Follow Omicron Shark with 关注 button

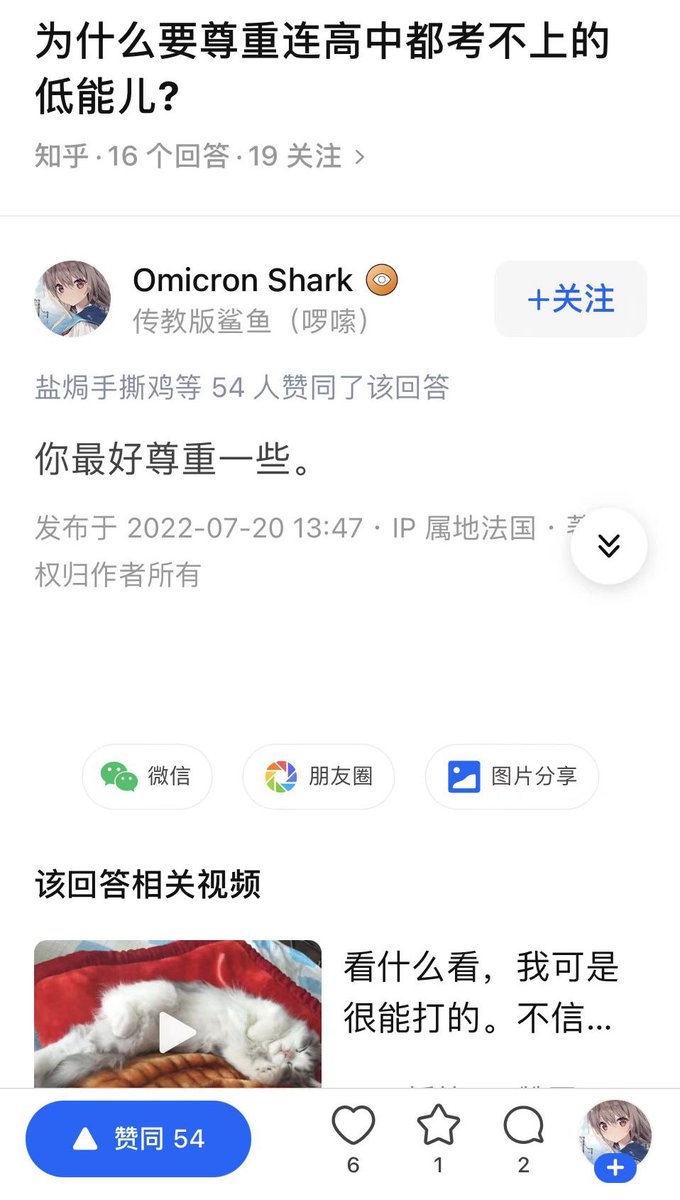570,299
